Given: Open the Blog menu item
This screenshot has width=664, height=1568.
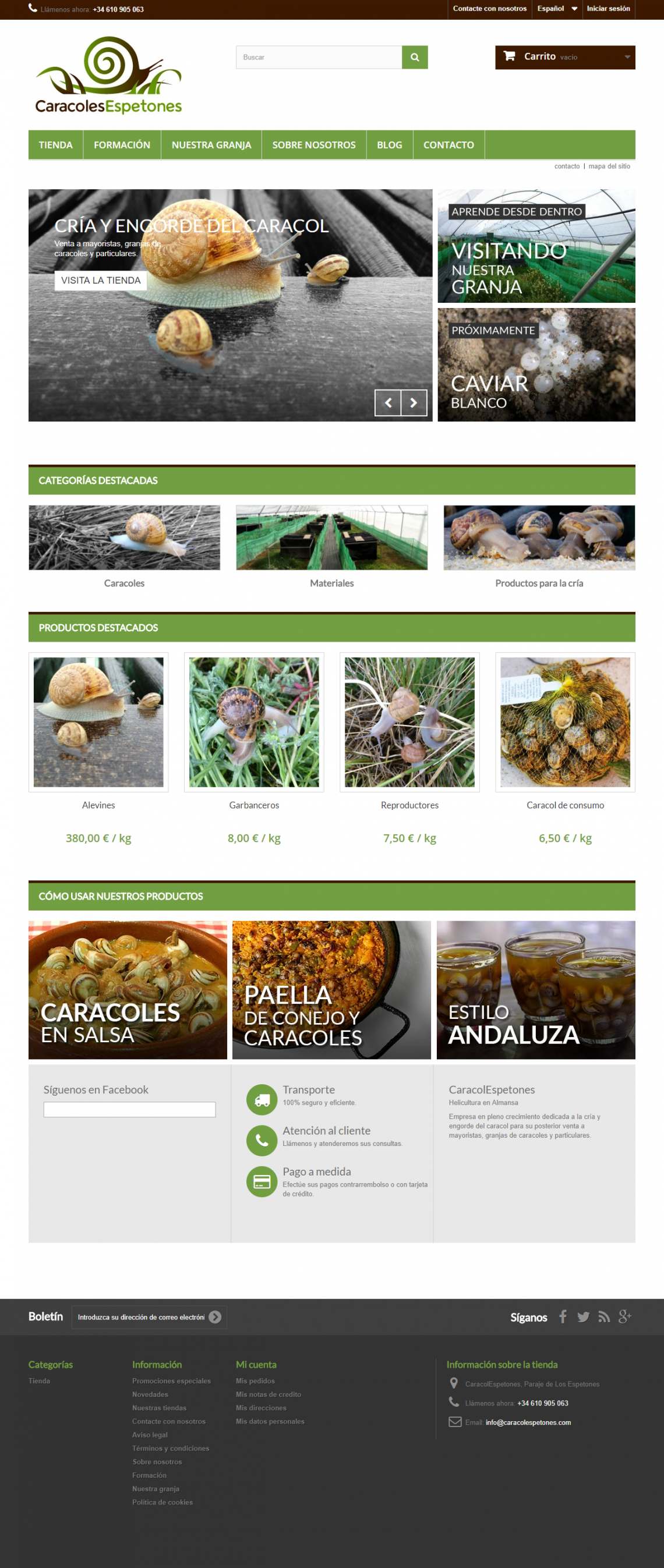Looking at the screenshot, I should 389,145.
